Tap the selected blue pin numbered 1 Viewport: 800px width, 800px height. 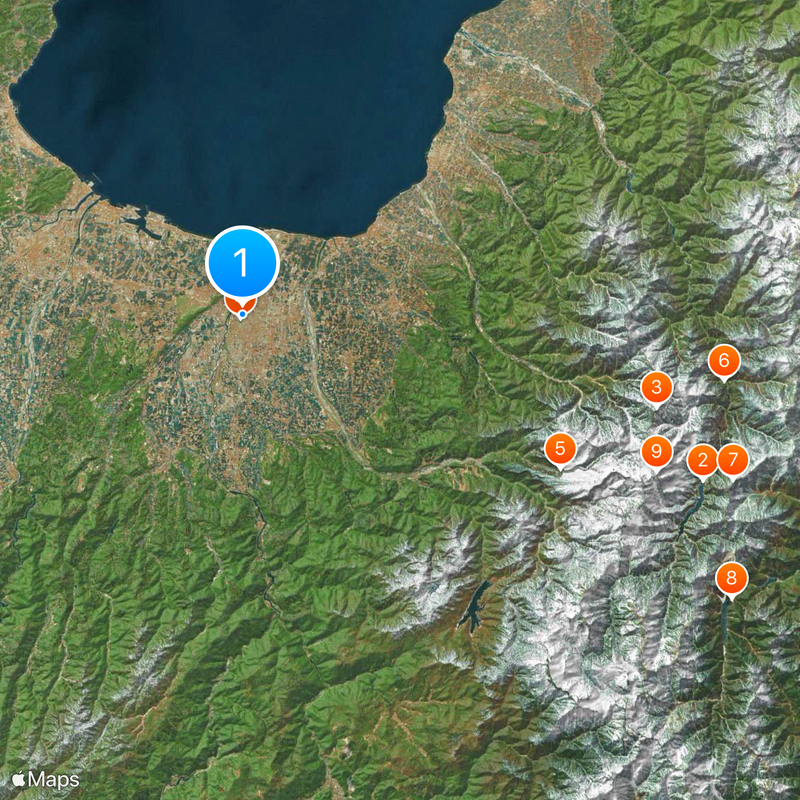click(241, 263)
